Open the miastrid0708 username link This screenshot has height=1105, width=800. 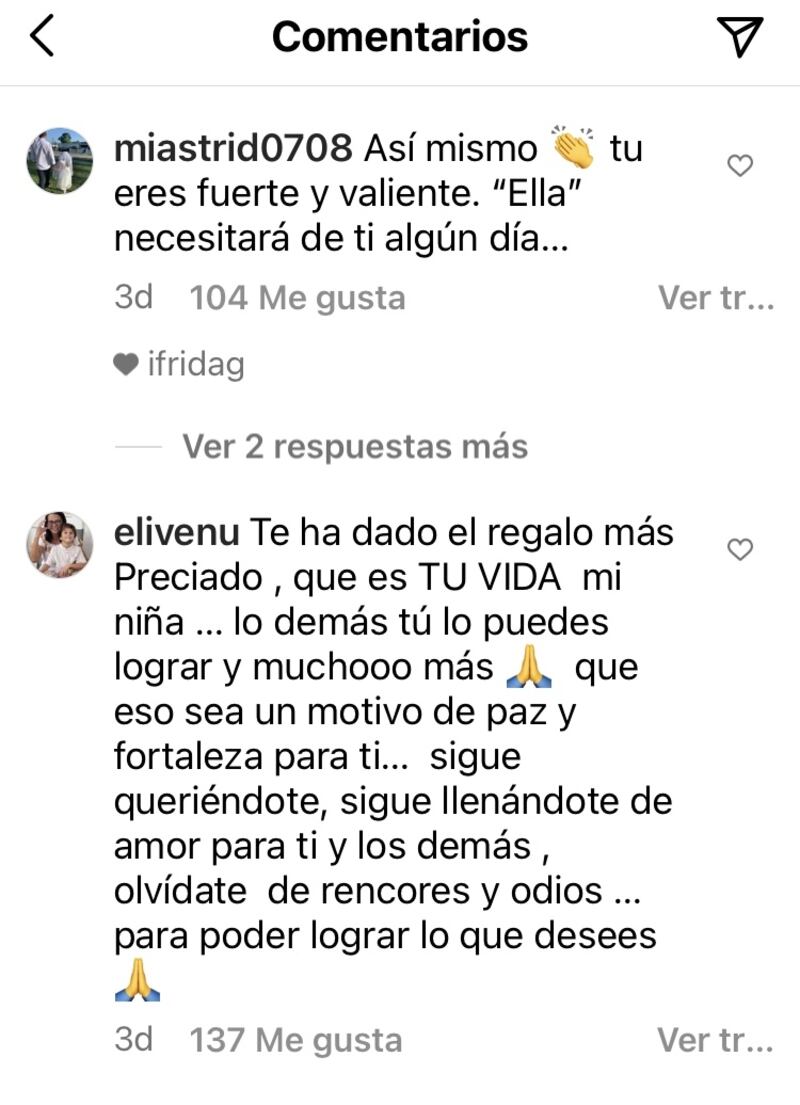click(234, 149)
